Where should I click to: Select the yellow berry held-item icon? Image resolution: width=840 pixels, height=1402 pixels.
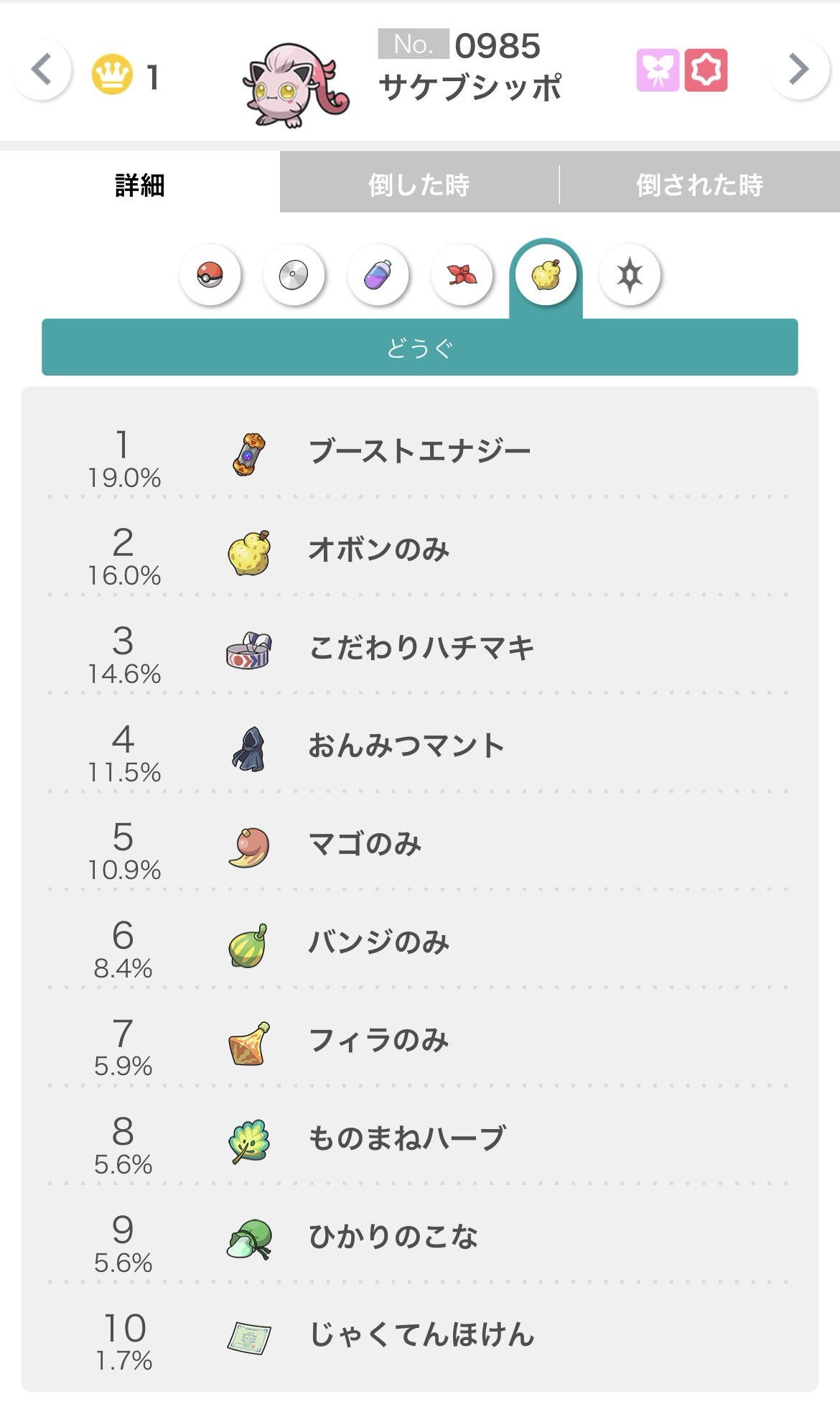pyautogui.click(x=546, y=275)
